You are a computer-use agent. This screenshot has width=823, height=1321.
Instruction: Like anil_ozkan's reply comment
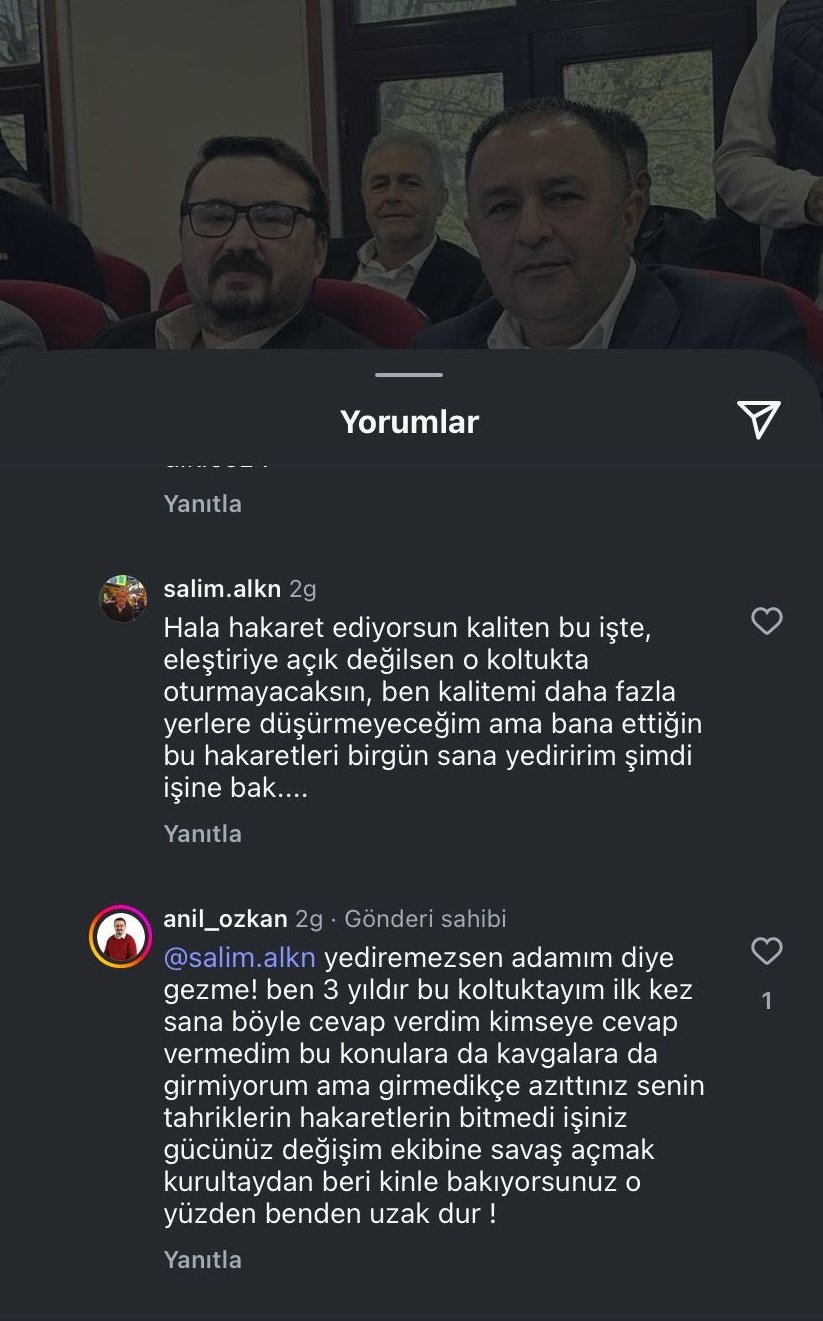tap(766, 951)
